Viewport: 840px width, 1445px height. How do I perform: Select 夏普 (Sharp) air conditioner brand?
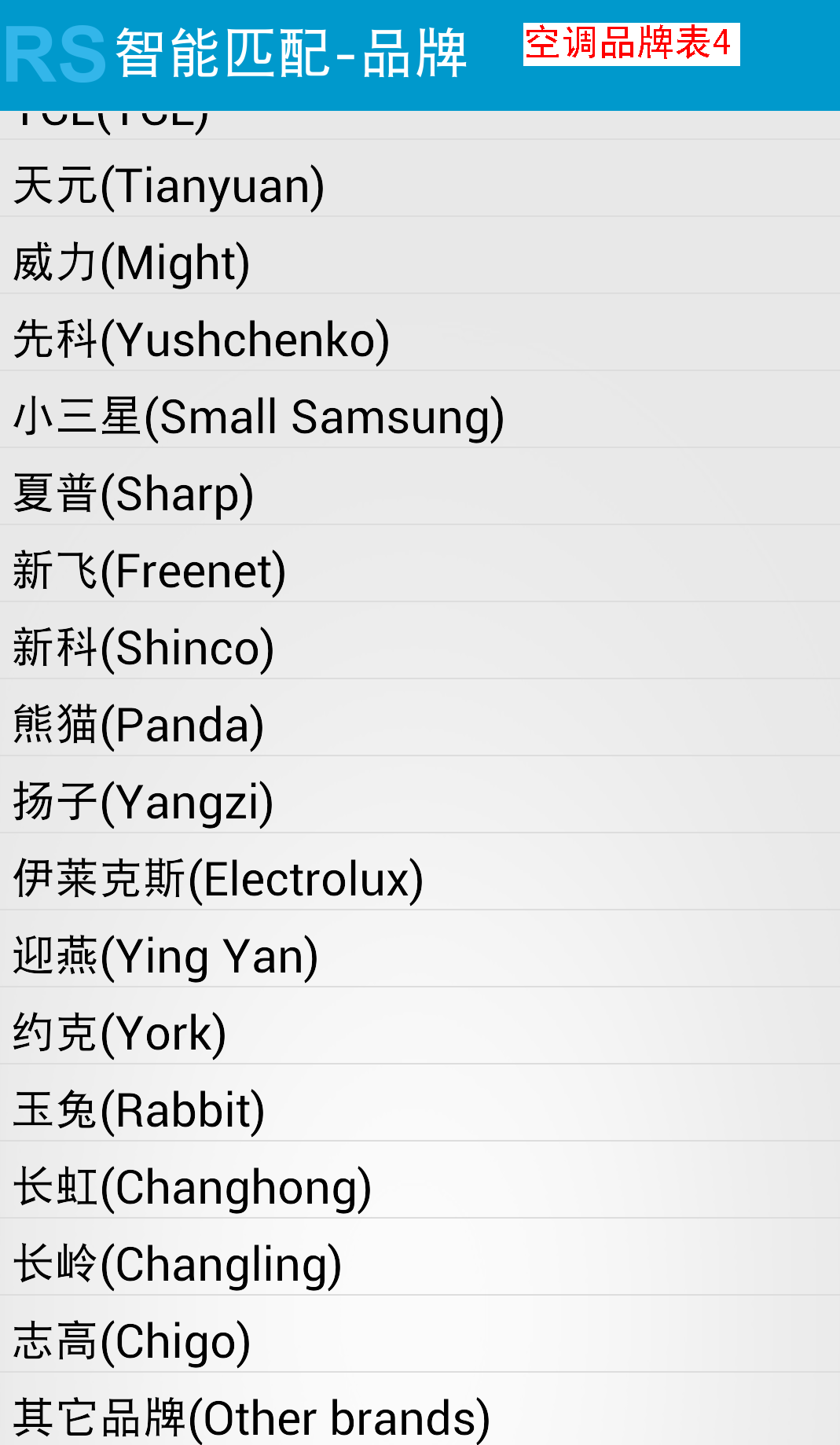[x=134, y=494]
